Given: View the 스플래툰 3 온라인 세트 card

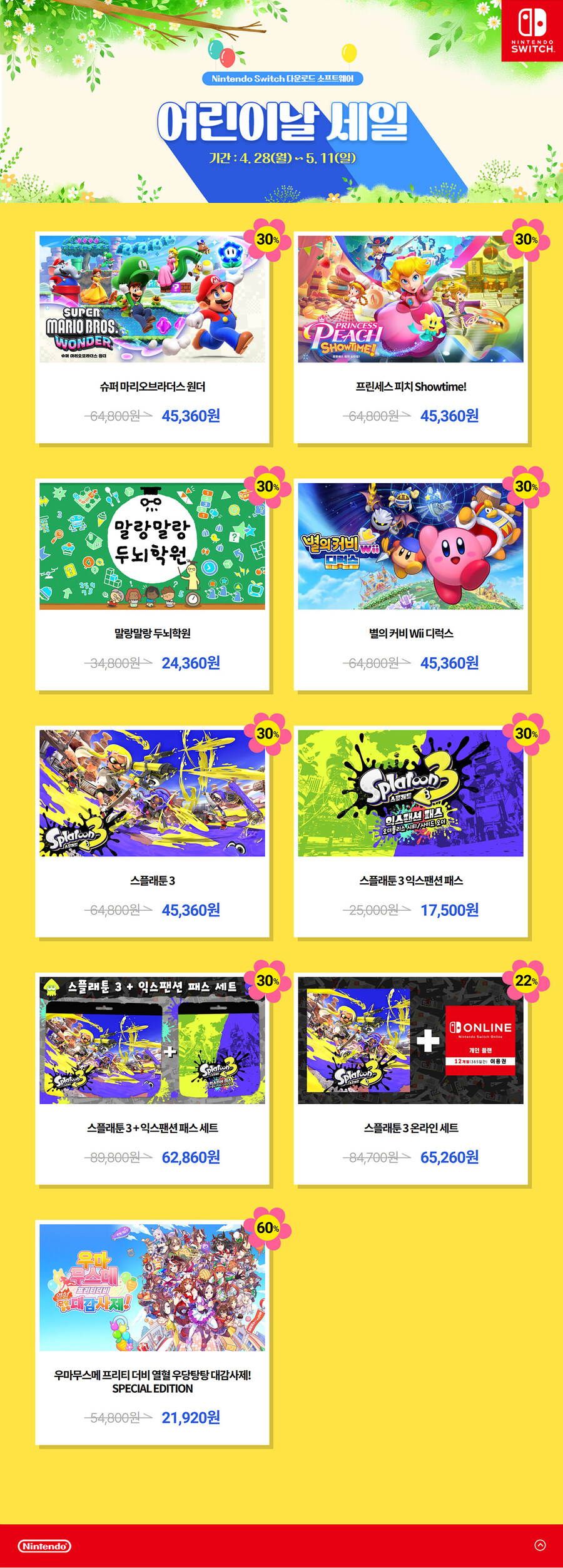Looking at the screenshot, I should click(x=410, y=1079).
